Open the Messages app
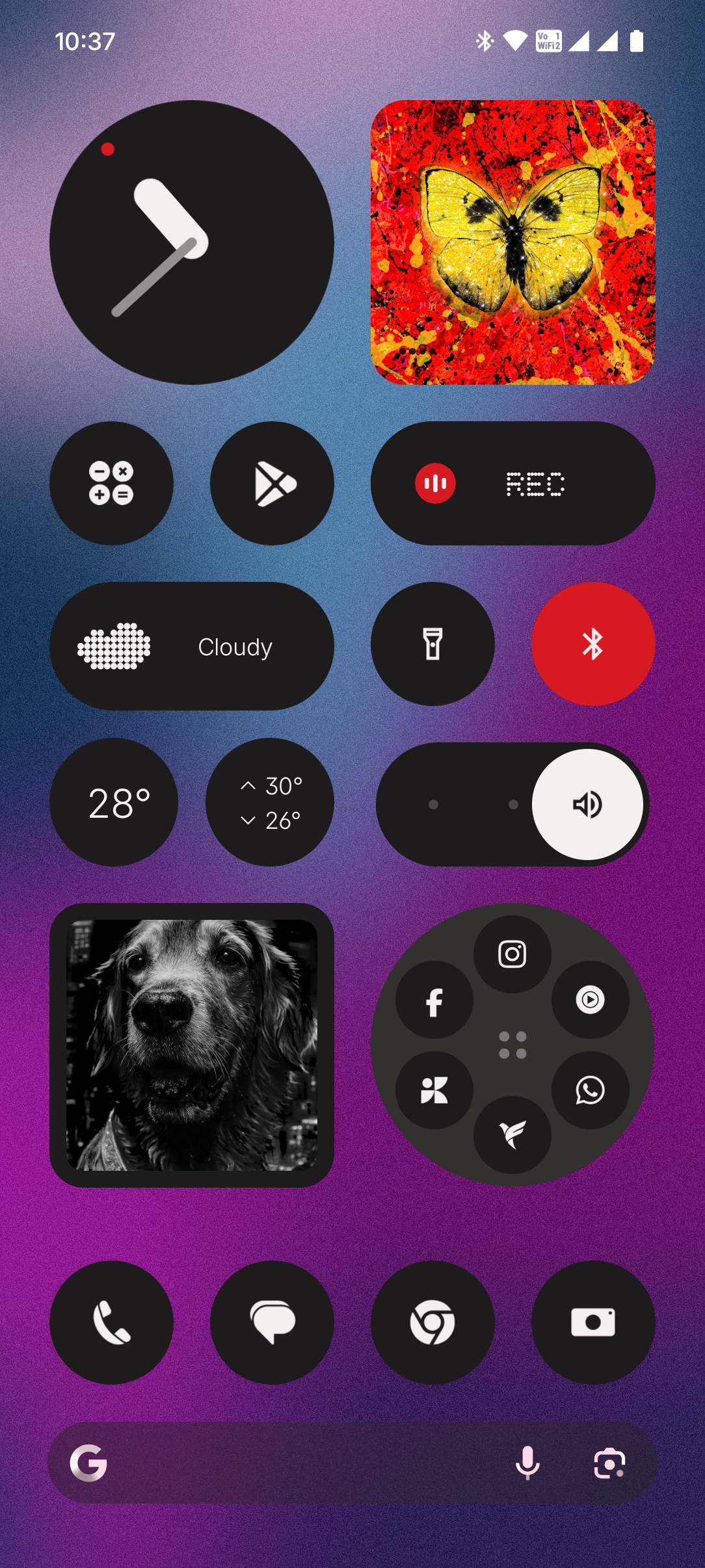Screen dimensions: 705x1568 point(272,1322)
